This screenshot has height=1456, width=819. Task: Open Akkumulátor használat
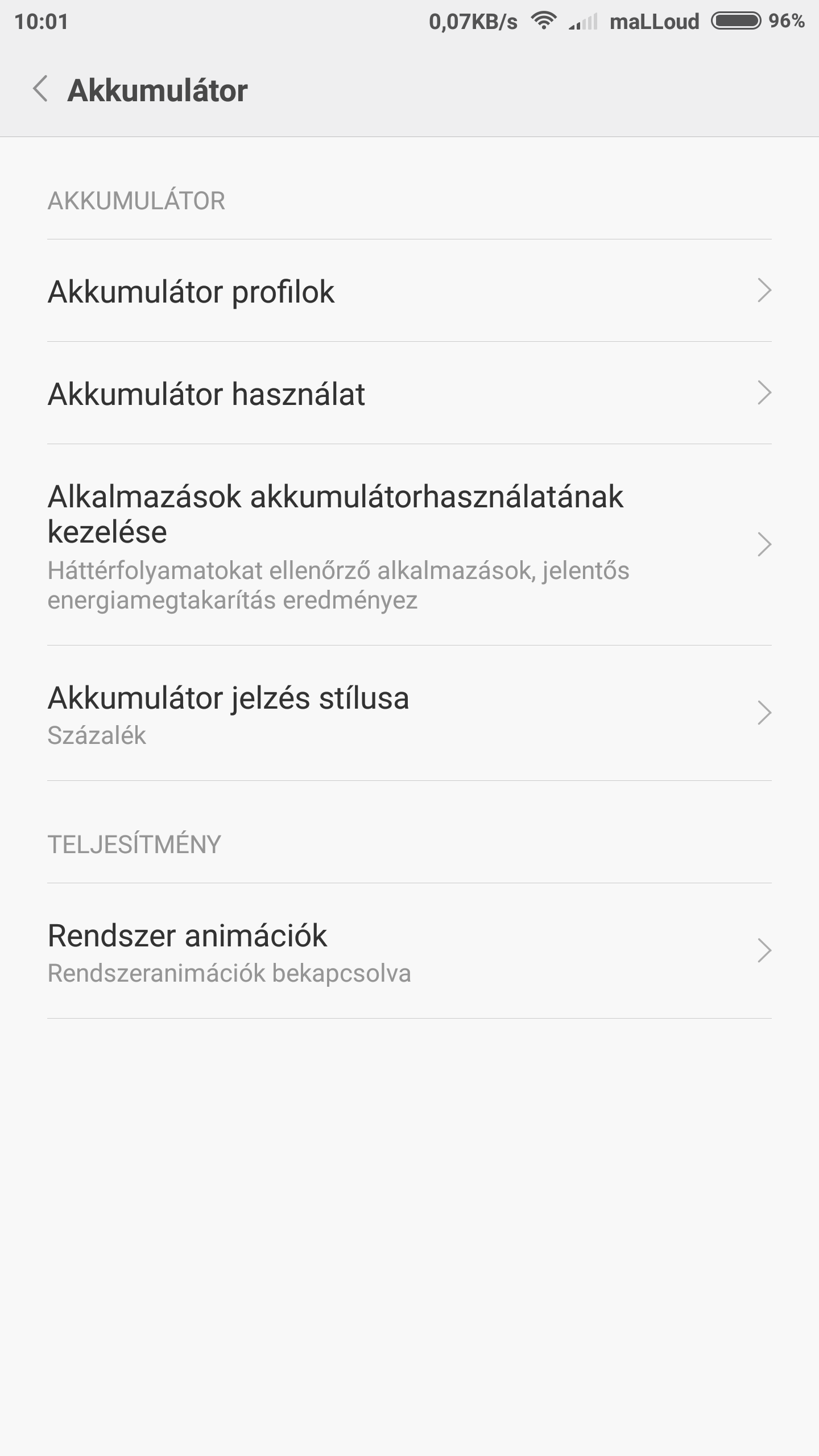[408, 394]
